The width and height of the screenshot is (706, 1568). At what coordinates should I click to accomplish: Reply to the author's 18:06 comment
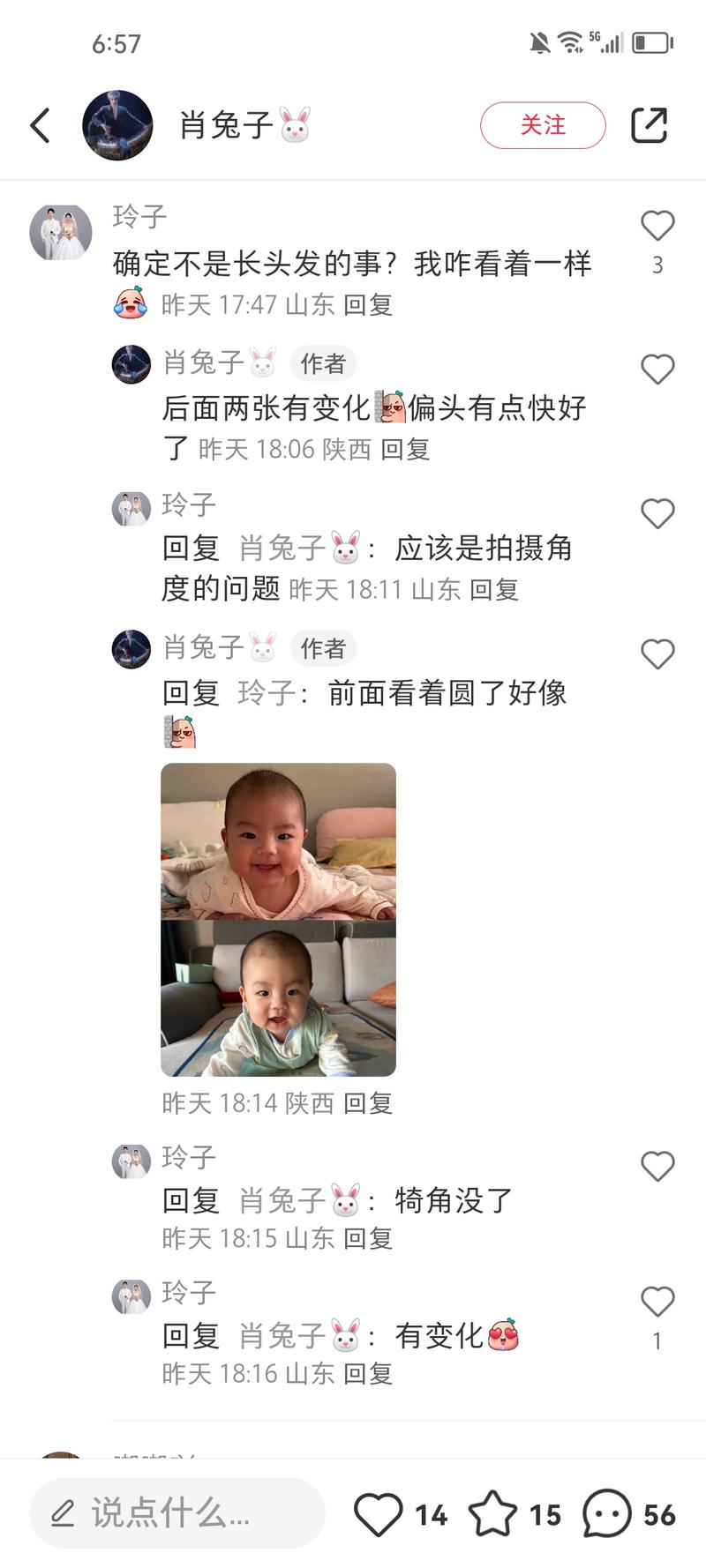(x=405, y=450)
